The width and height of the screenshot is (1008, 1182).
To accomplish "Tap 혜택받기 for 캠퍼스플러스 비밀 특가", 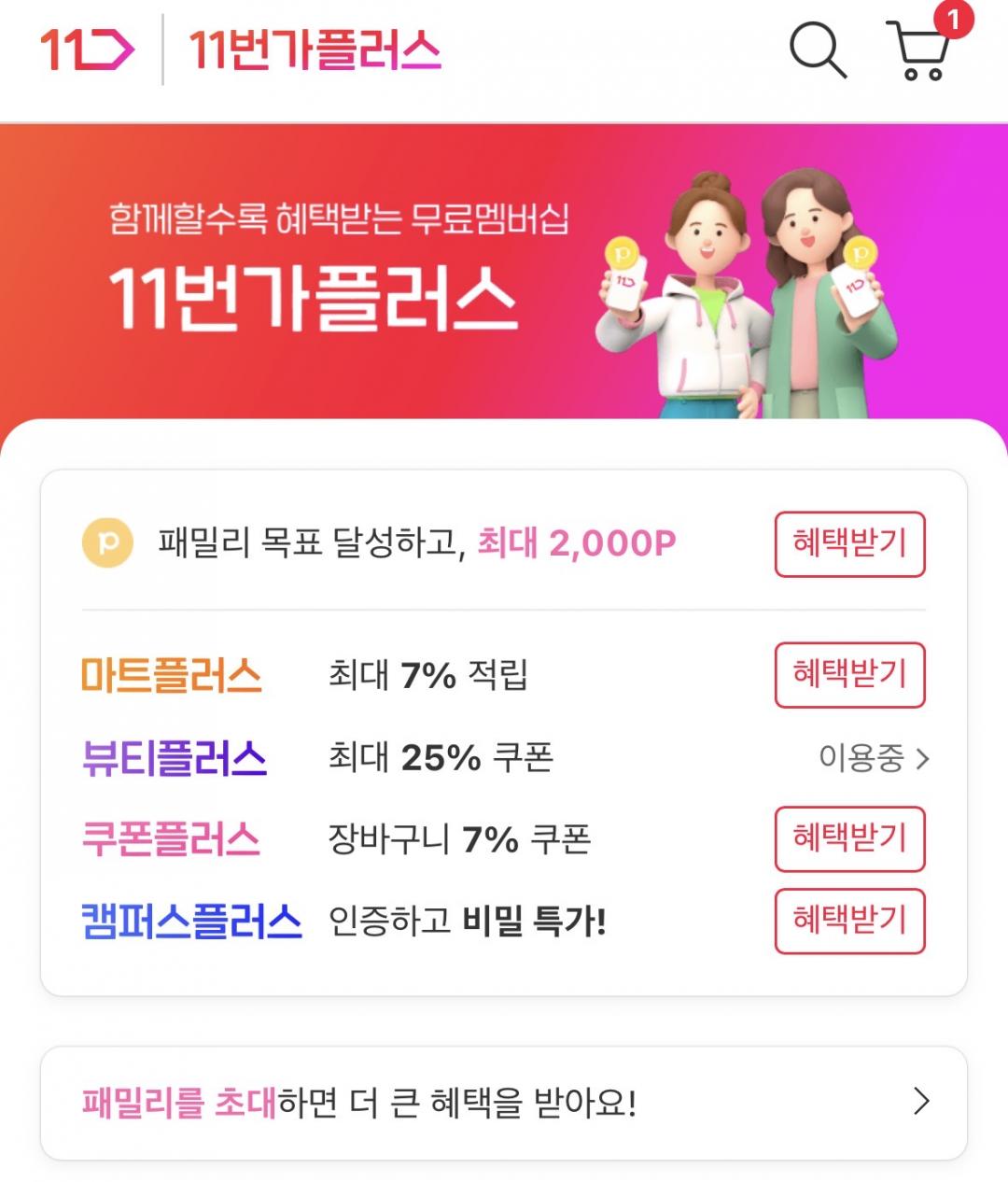I will point(849,922).
